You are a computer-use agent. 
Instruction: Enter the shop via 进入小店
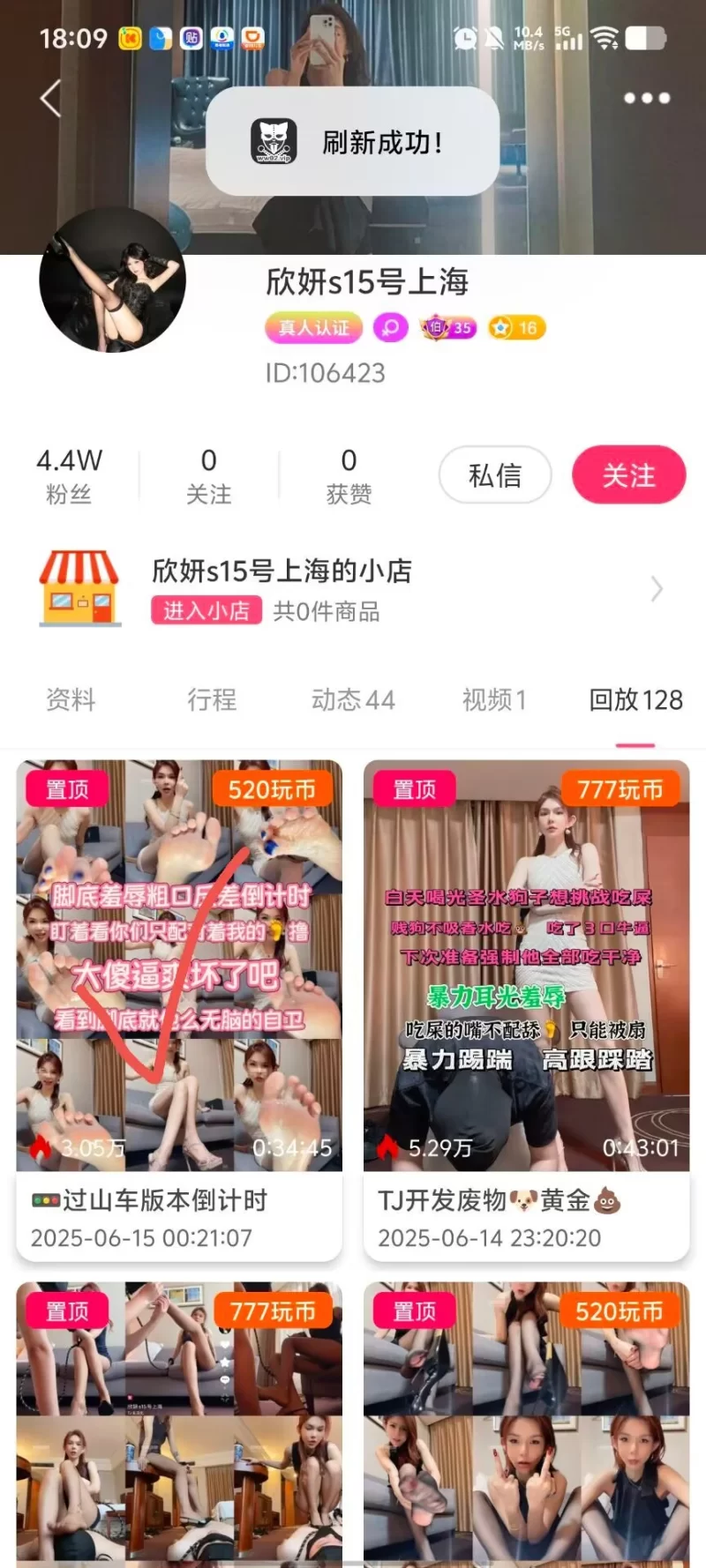click(207, 610)
